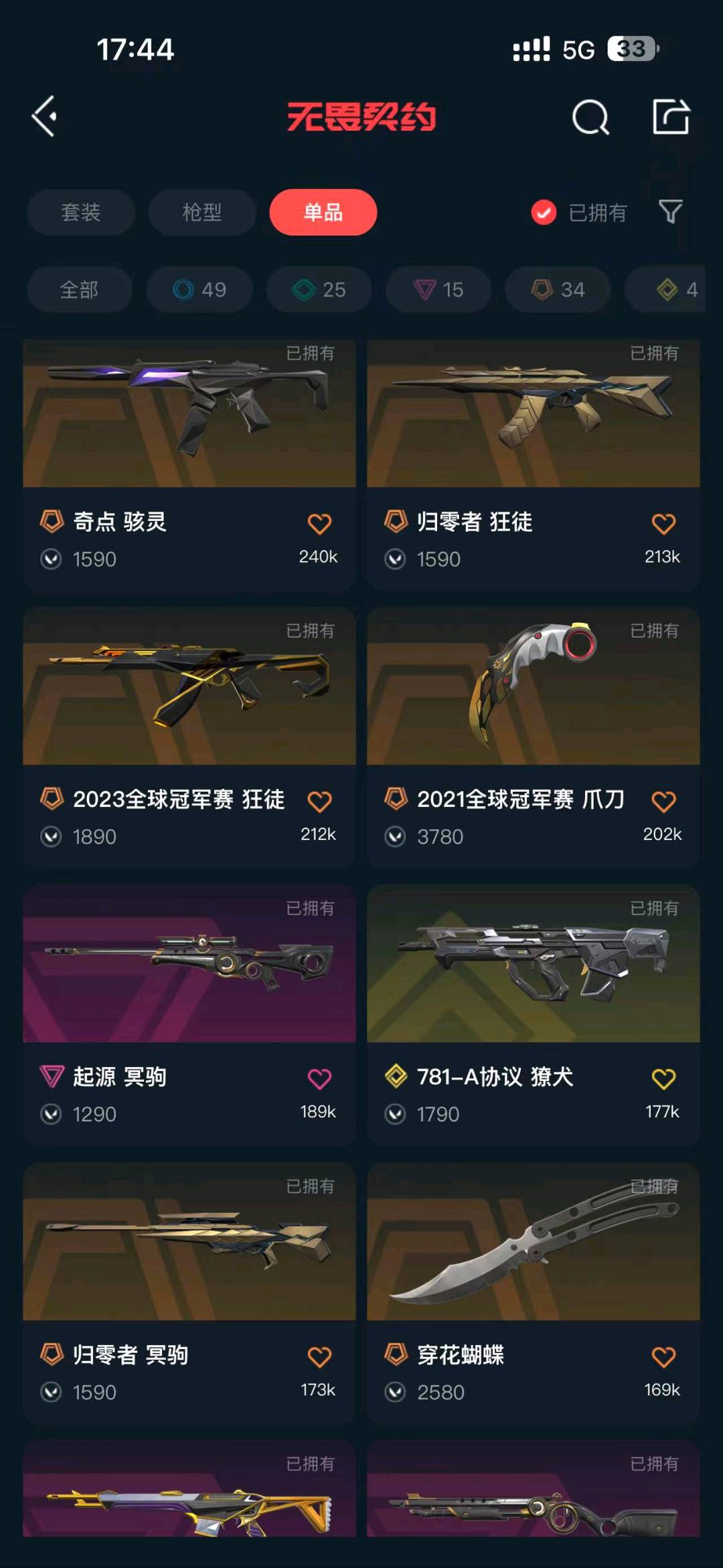Switch to the 枪型 tab
Image resolution: width=723 pixels, height=1568 pixels.
coord(202,212)
